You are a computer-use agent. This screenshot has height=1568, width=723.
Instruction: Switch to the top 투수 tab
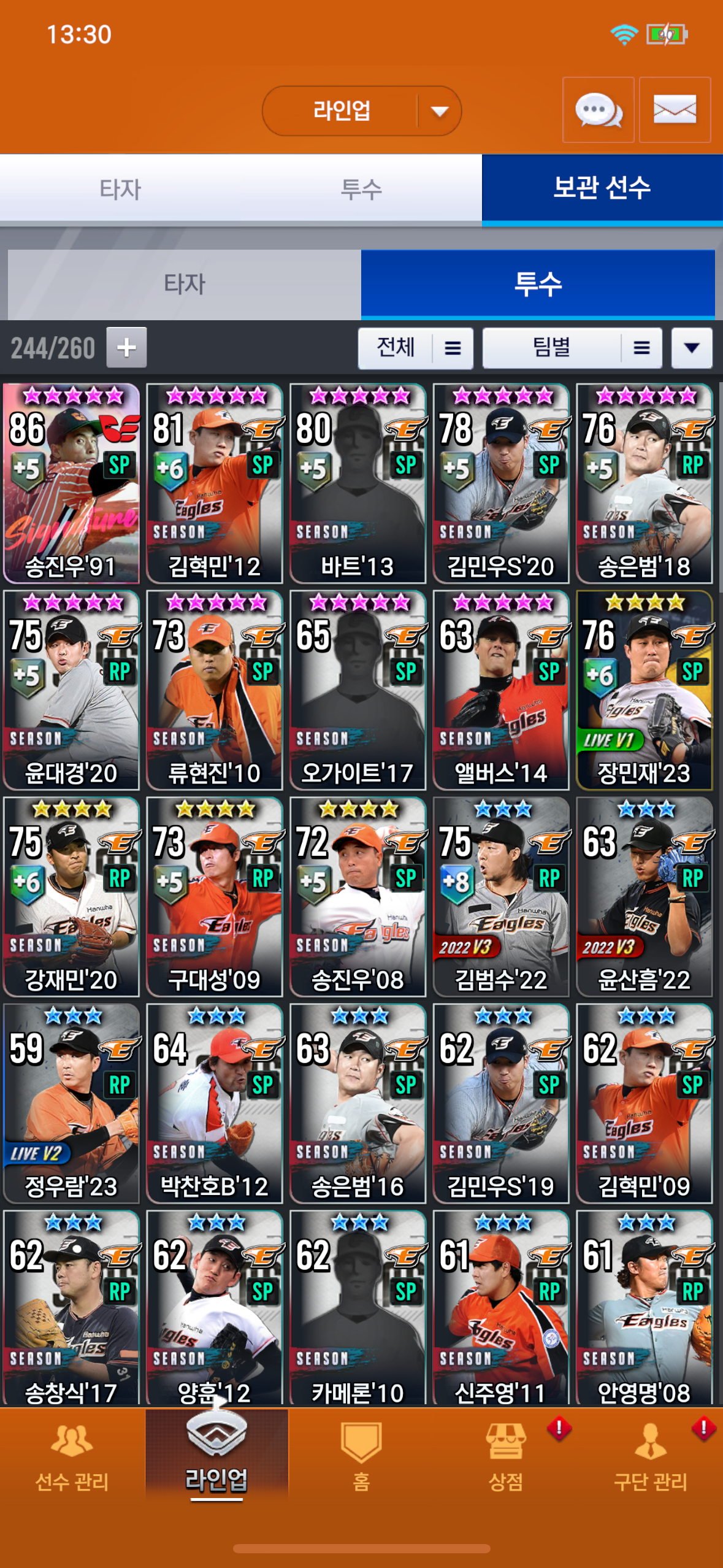[361, 189]
